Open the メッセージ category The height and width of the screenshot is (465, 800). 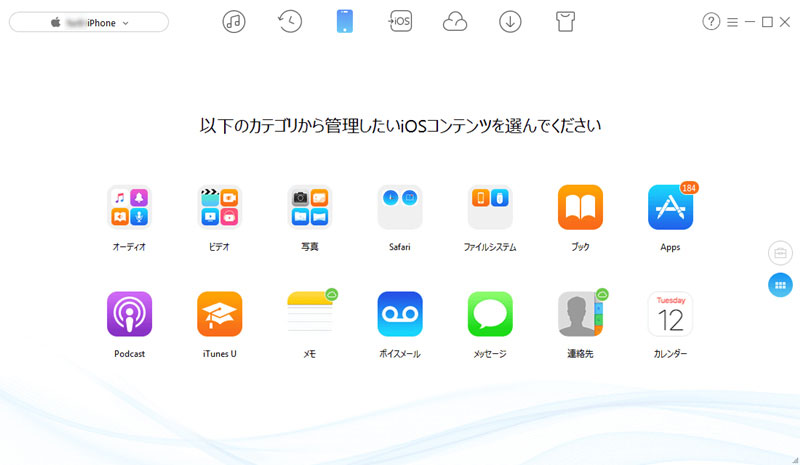coord(489,314)
